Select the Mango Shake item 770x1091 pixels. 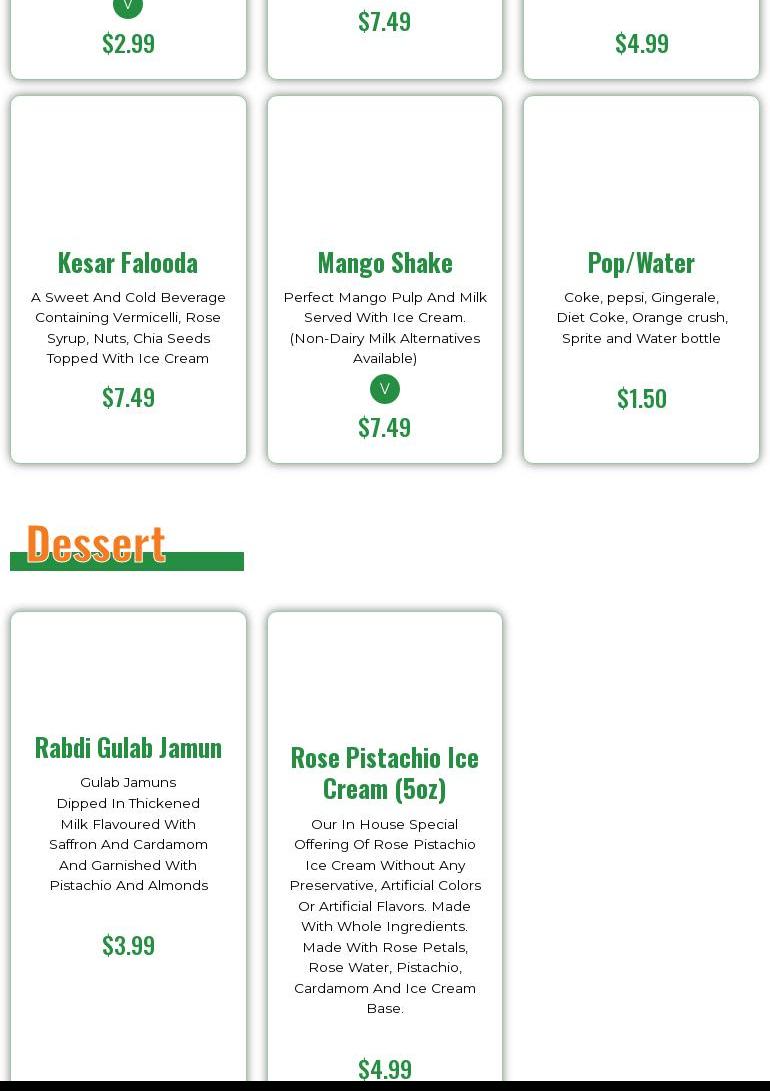click(385, 262)
